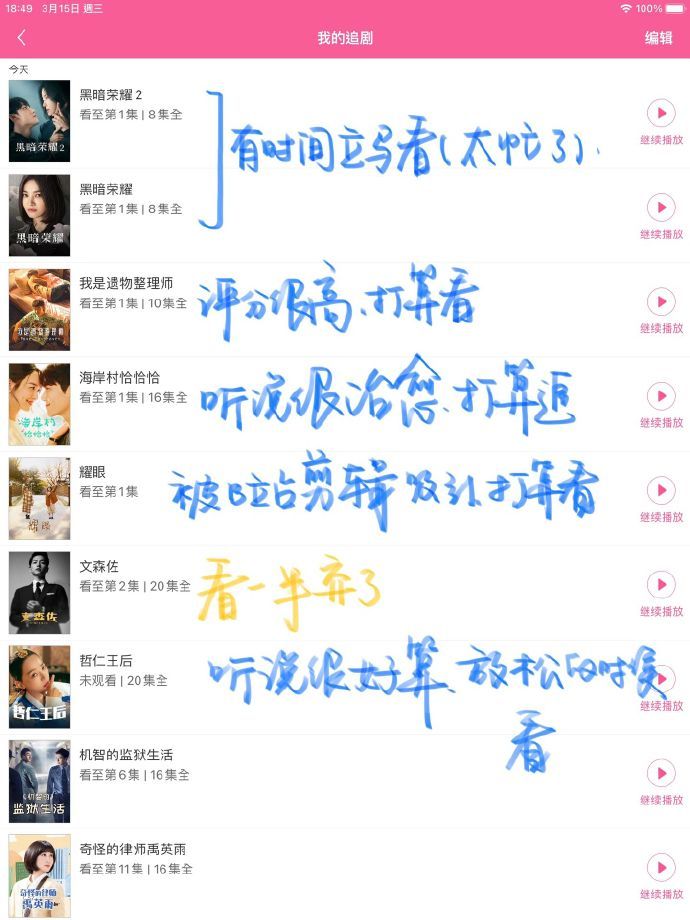Resume 海岸村恰恰恰 playback
The image size is (690, 920).
(661, 396)
